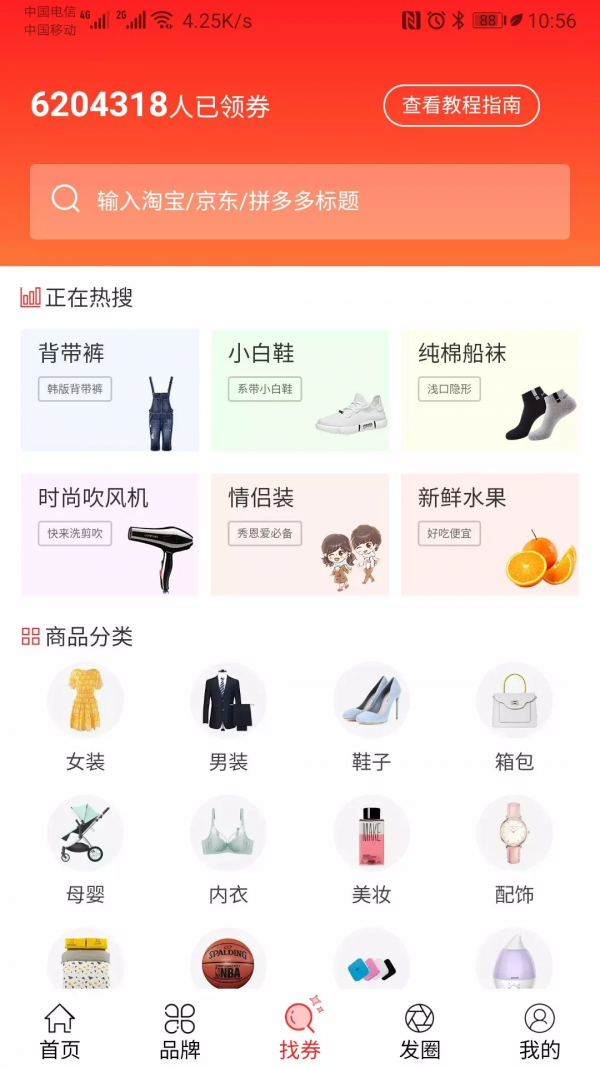This screenshot has width=600, height=1067.
Task: Open the 查看教程指南 tutorial guide
Action: (x=461, y=105)
